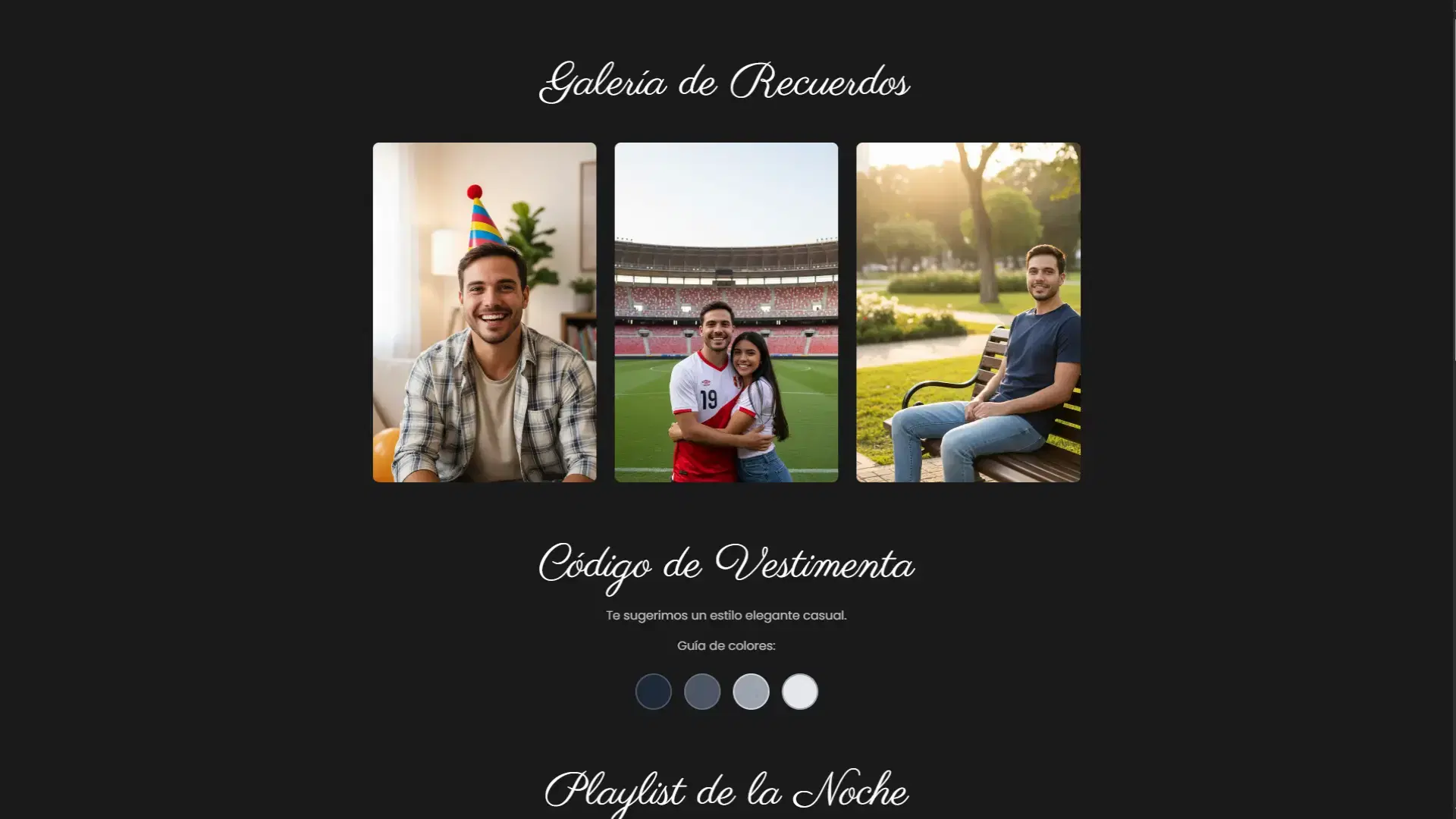This screenshot has width=1456, height=819.
Task: Open the stadium couple photo
Action: tap(726, 312)
